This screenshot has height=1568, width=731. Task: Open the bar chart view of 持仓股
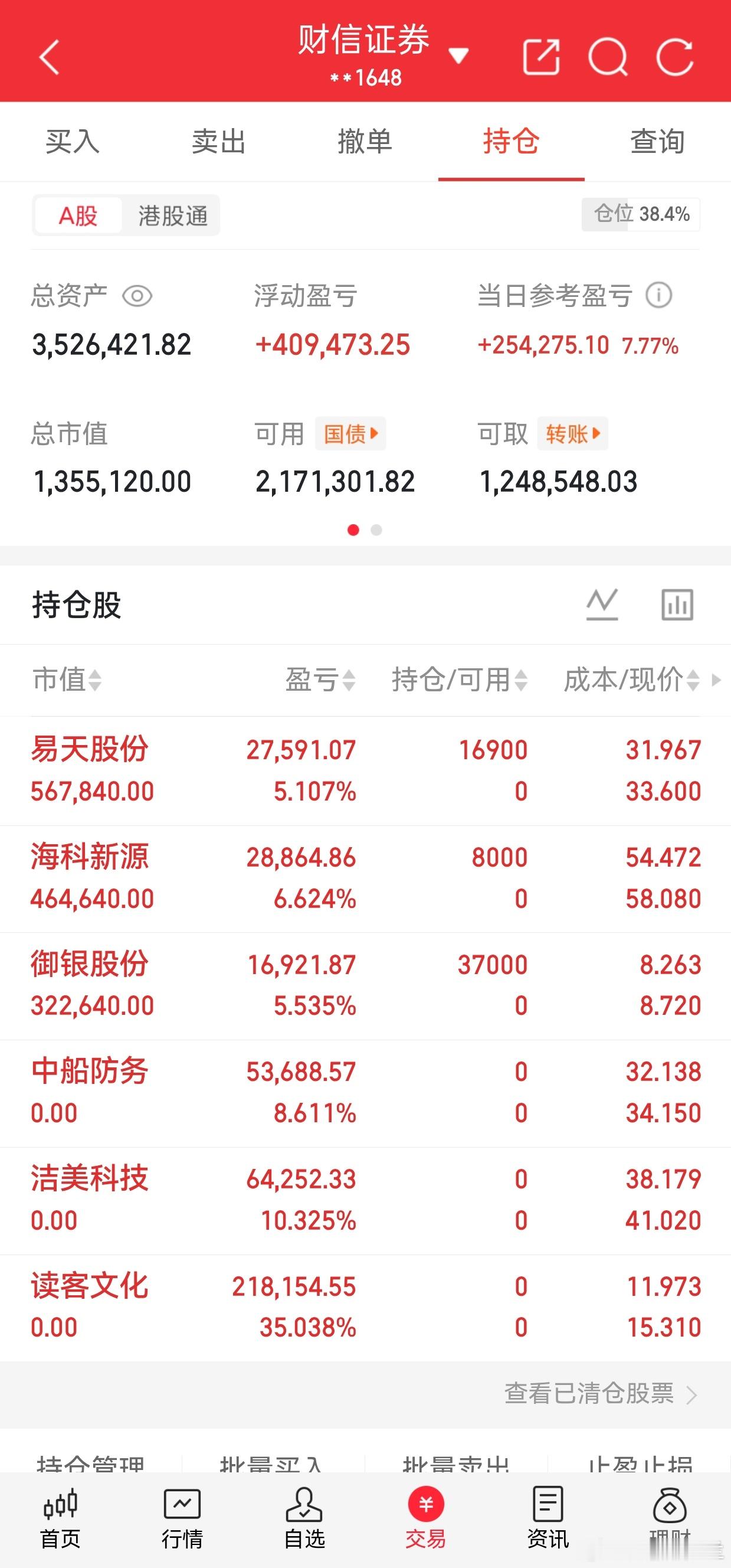tap(676, 605)
